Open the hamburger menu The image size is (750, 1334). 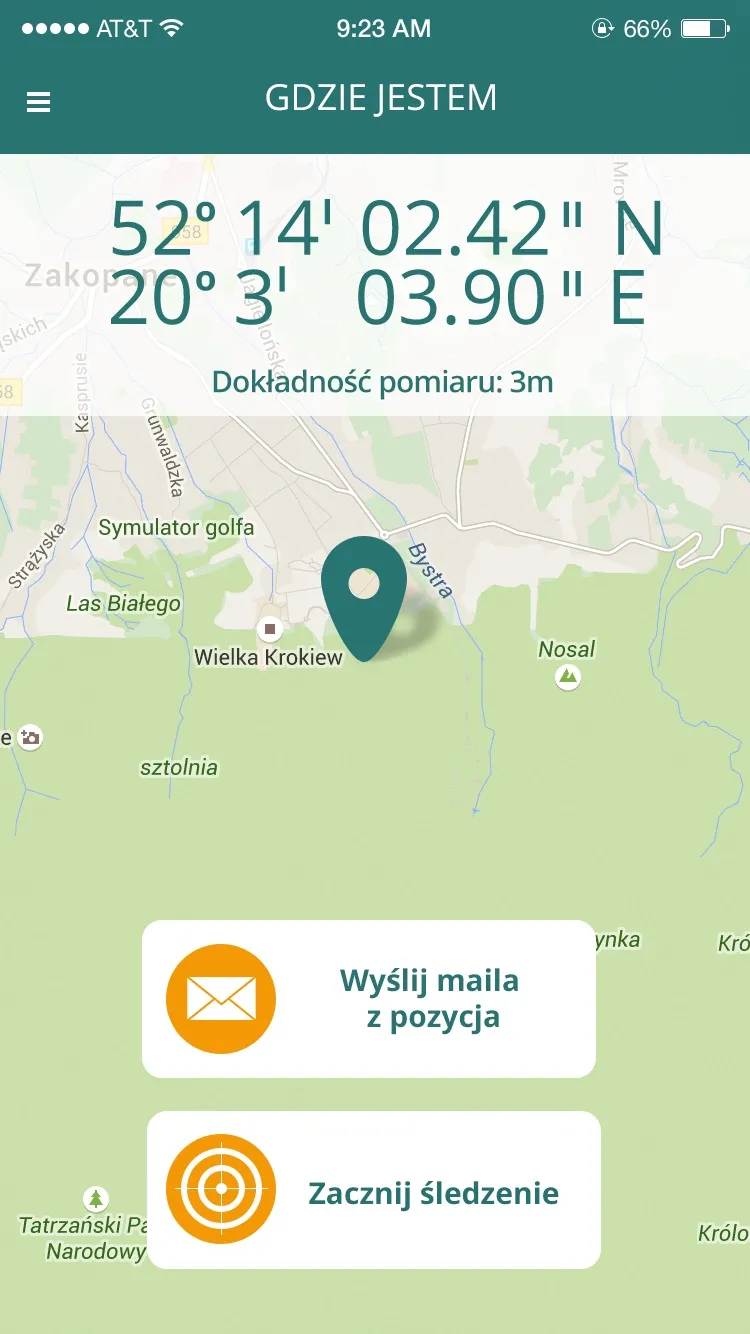point(38,102)
